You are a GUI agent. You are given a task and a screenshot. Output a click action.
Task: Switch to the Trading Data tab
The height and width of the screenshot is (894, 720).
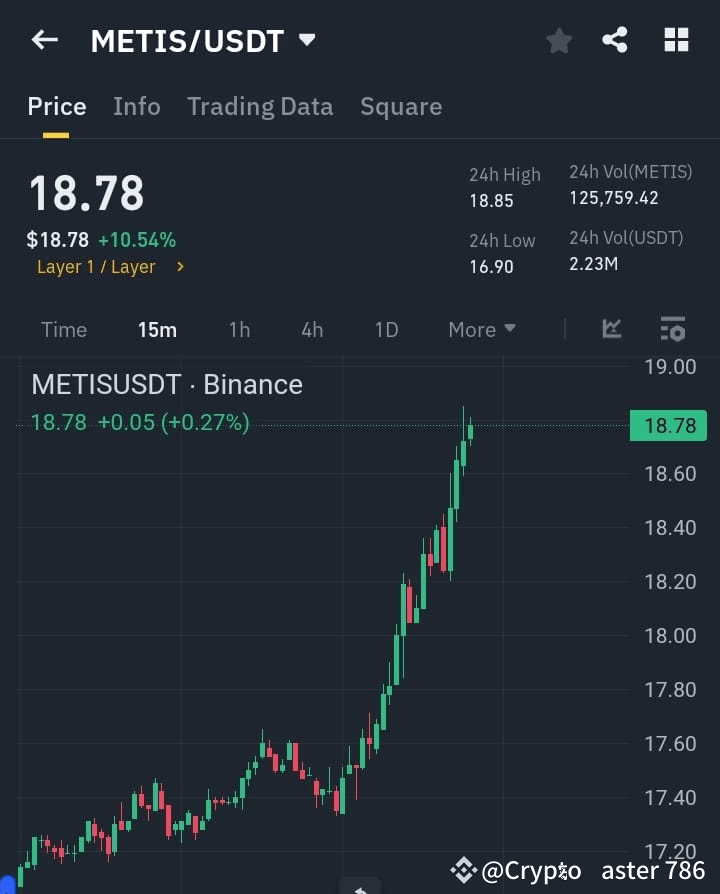(x=260, y=106)
